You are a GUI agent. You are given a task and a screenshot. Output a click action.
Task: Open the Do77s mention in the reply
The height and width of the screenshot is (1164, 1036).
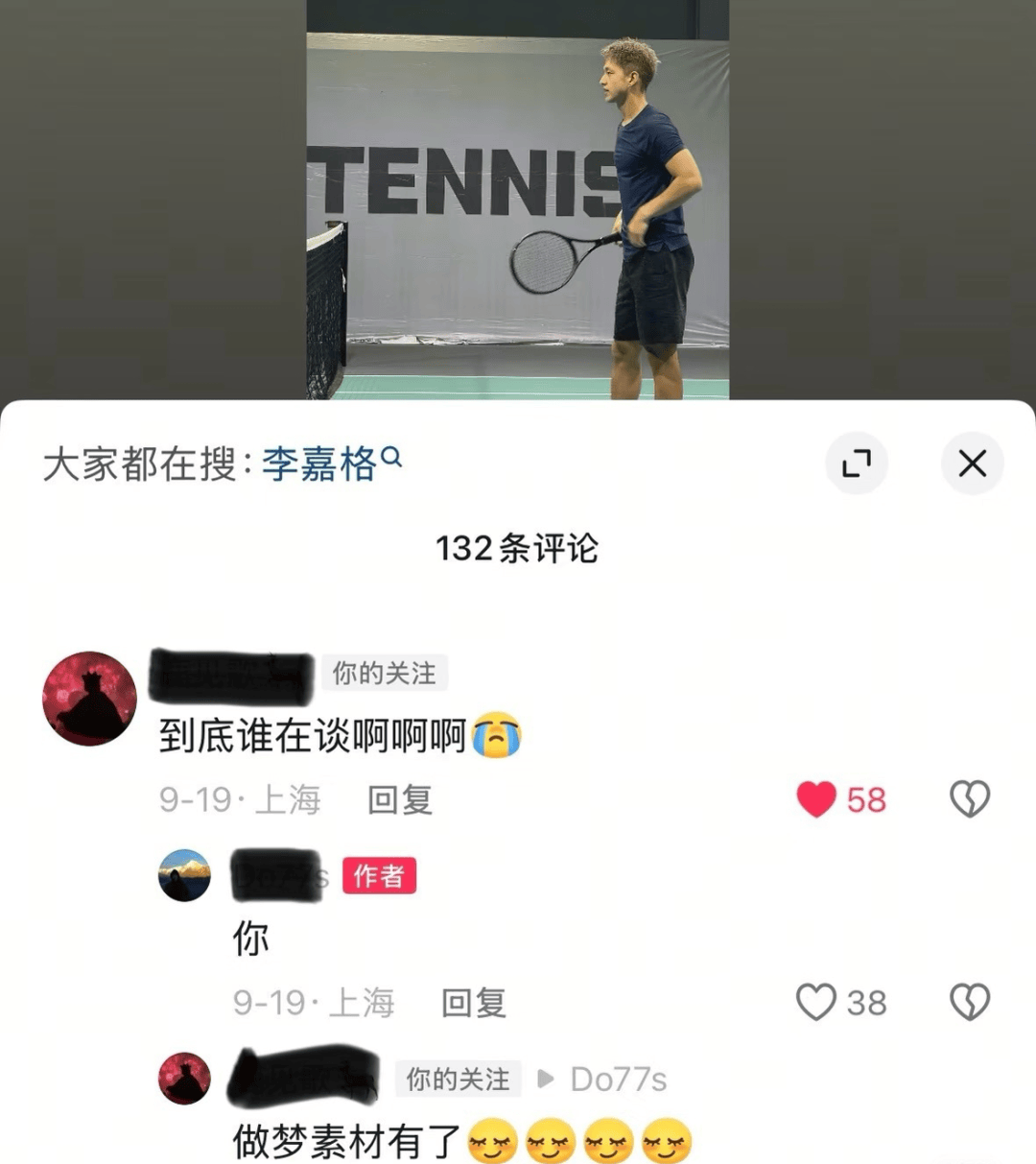(618, 1080)
